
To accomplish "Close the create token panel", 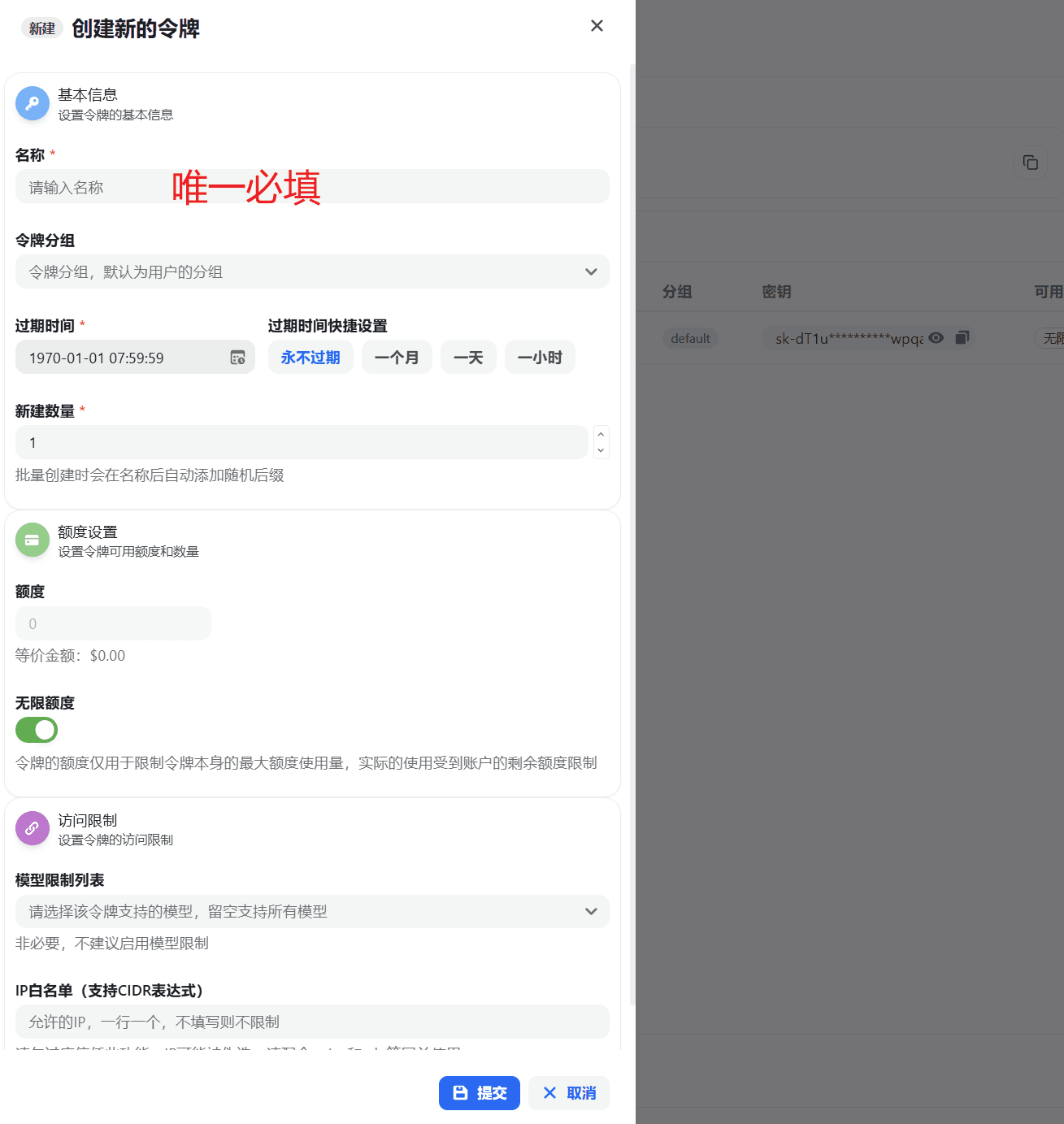I will [597, 26].
